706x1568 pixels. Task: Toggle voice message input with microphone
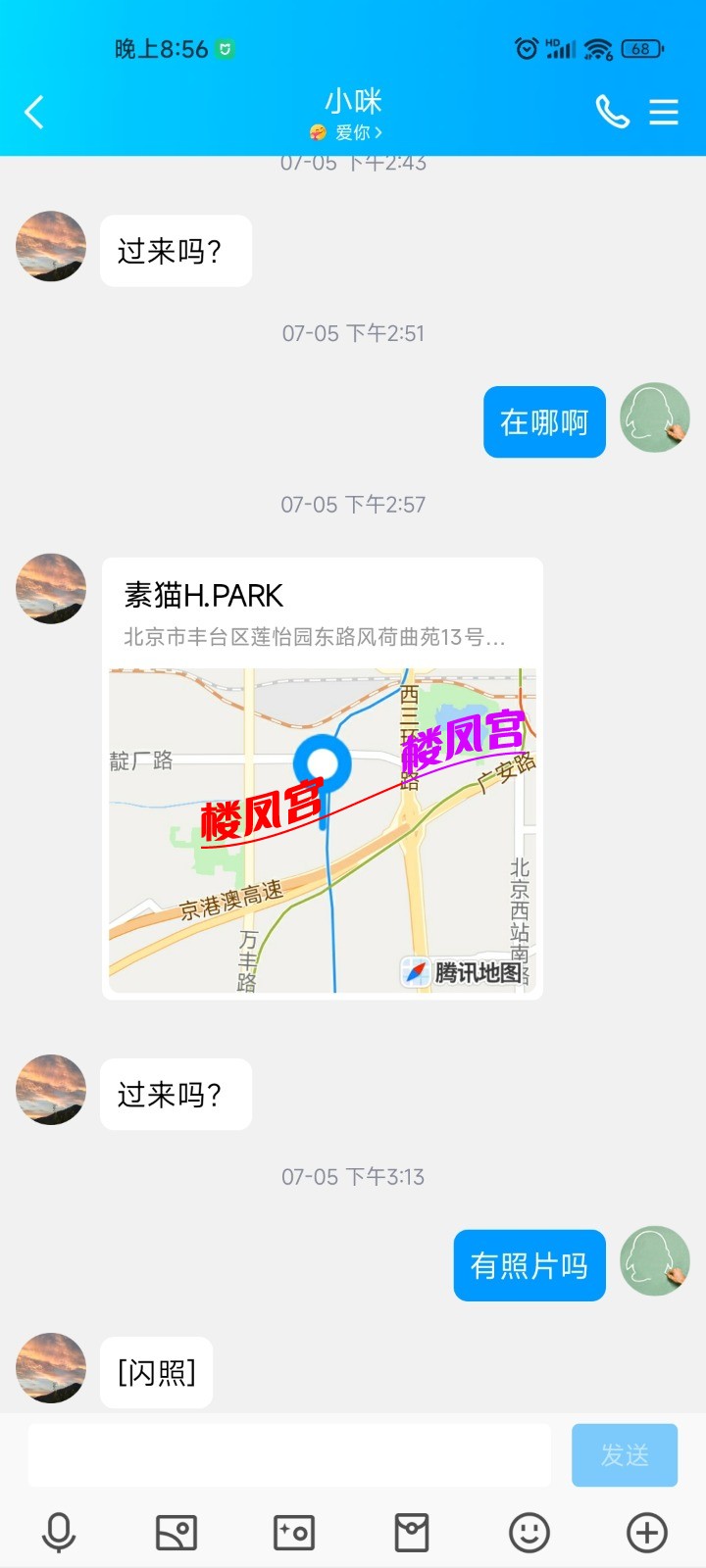tap(59, 1531)
